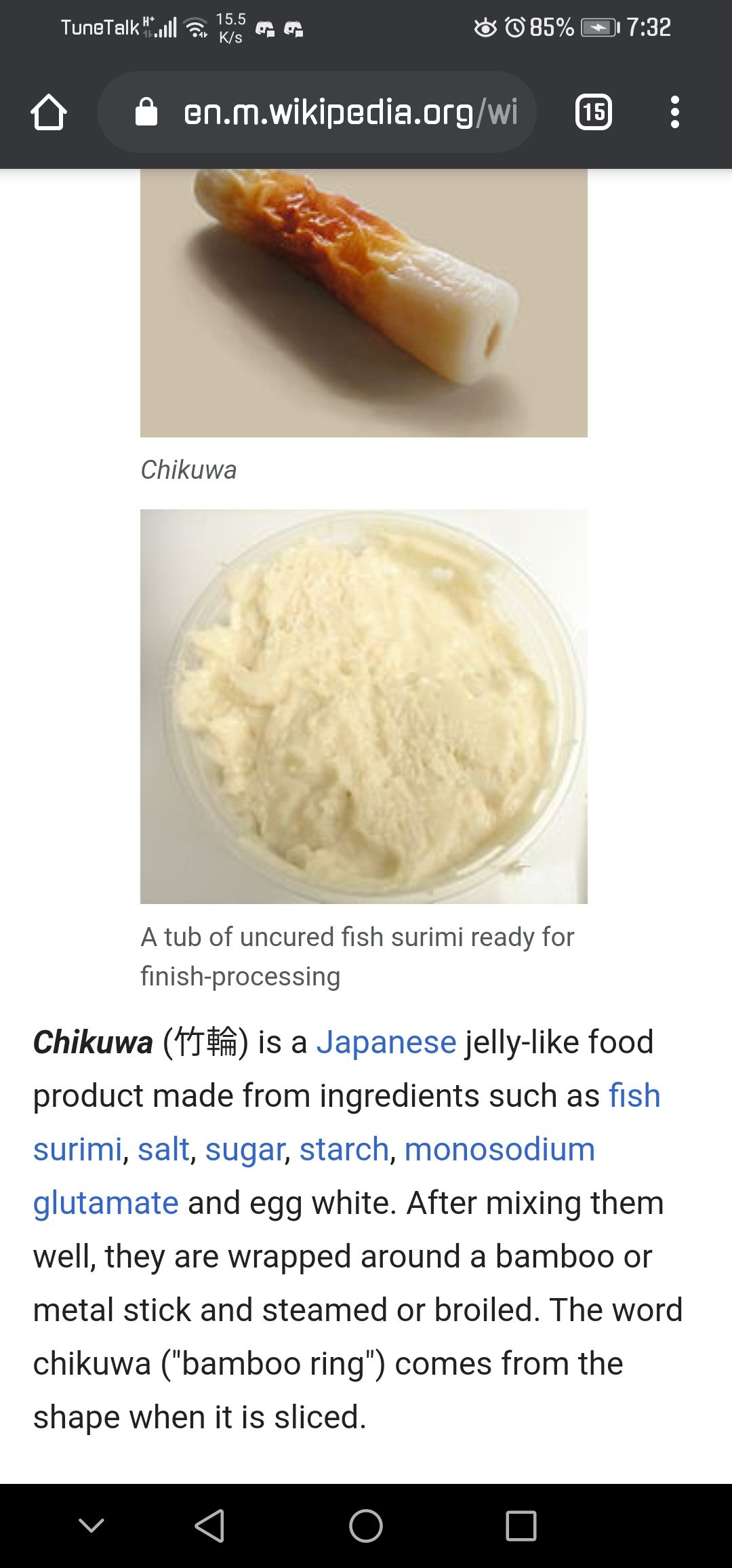This screenshot has height=1568, width=732.
Task: Open the tab switcher showing 15 tabs
Action: (x=594, y=112)
